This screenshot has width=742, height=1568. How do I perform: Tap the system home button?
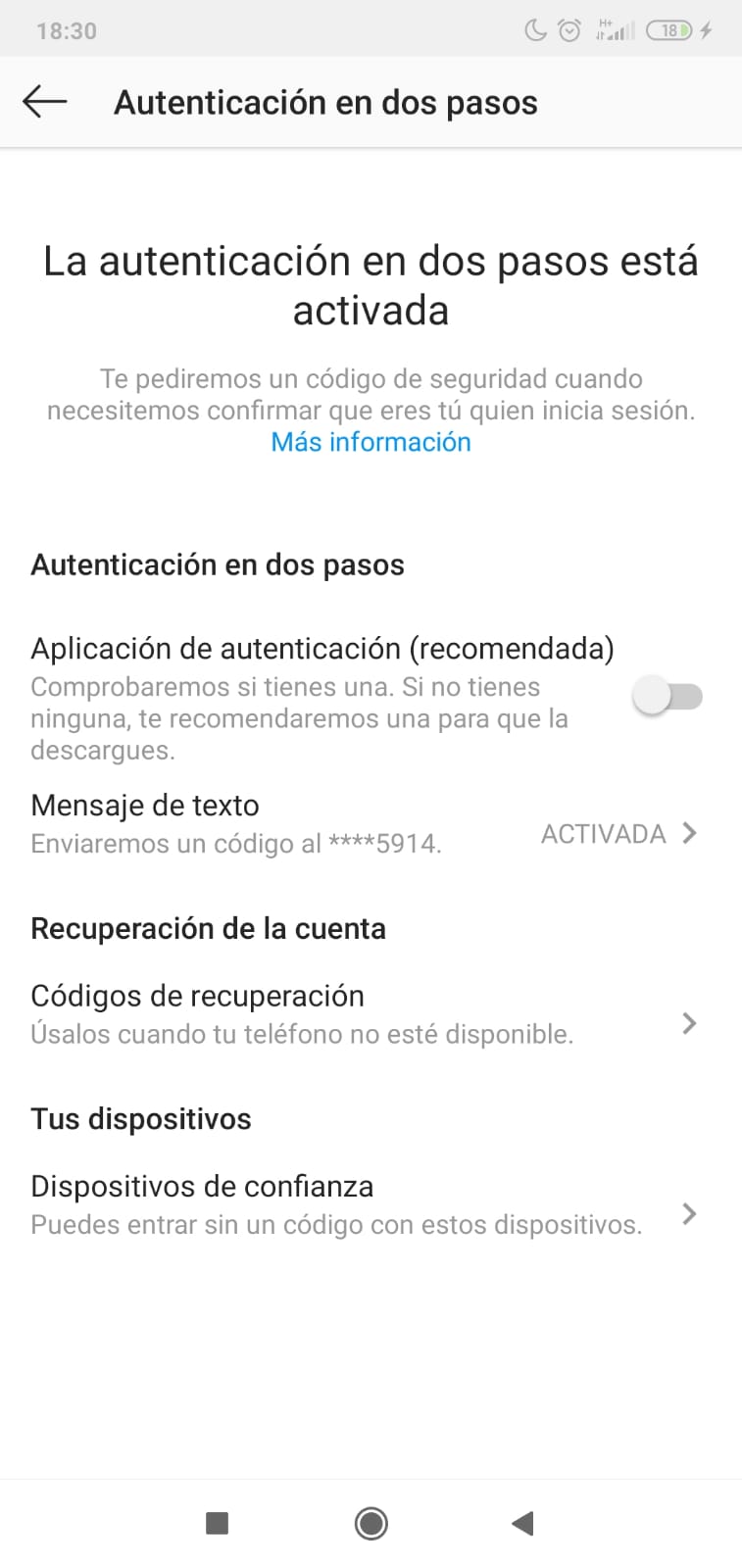[x=371, y=1523]
